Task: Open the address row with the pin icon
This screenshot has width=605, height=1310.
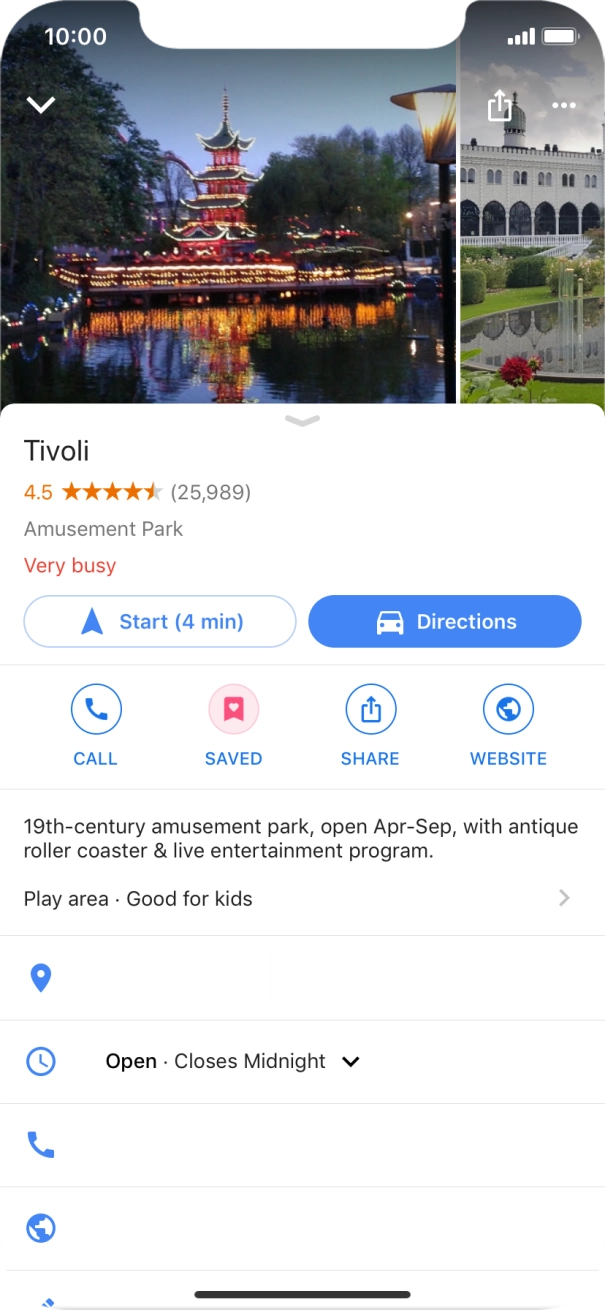Action: coord(300,978)
